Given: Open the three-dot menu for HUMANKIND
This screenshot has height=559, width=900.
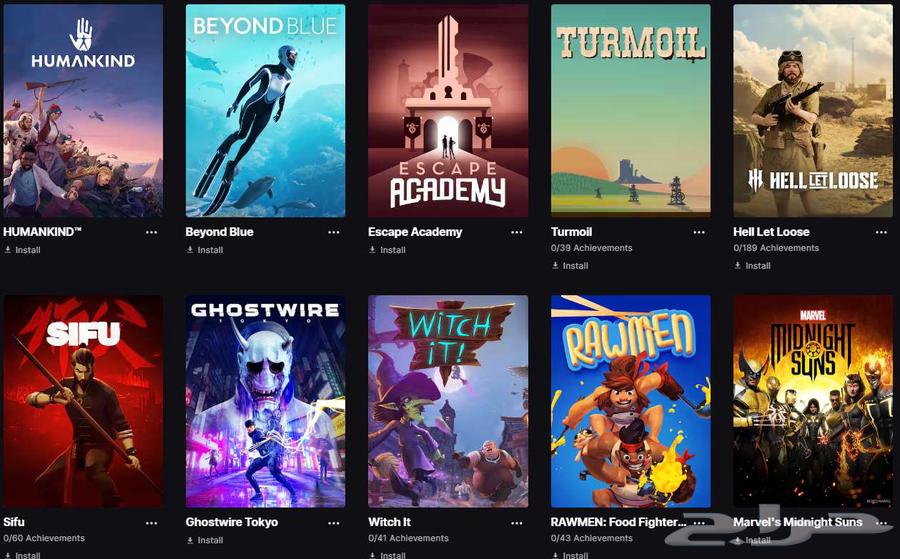Looking at the screenshot, I should point(152,232).
